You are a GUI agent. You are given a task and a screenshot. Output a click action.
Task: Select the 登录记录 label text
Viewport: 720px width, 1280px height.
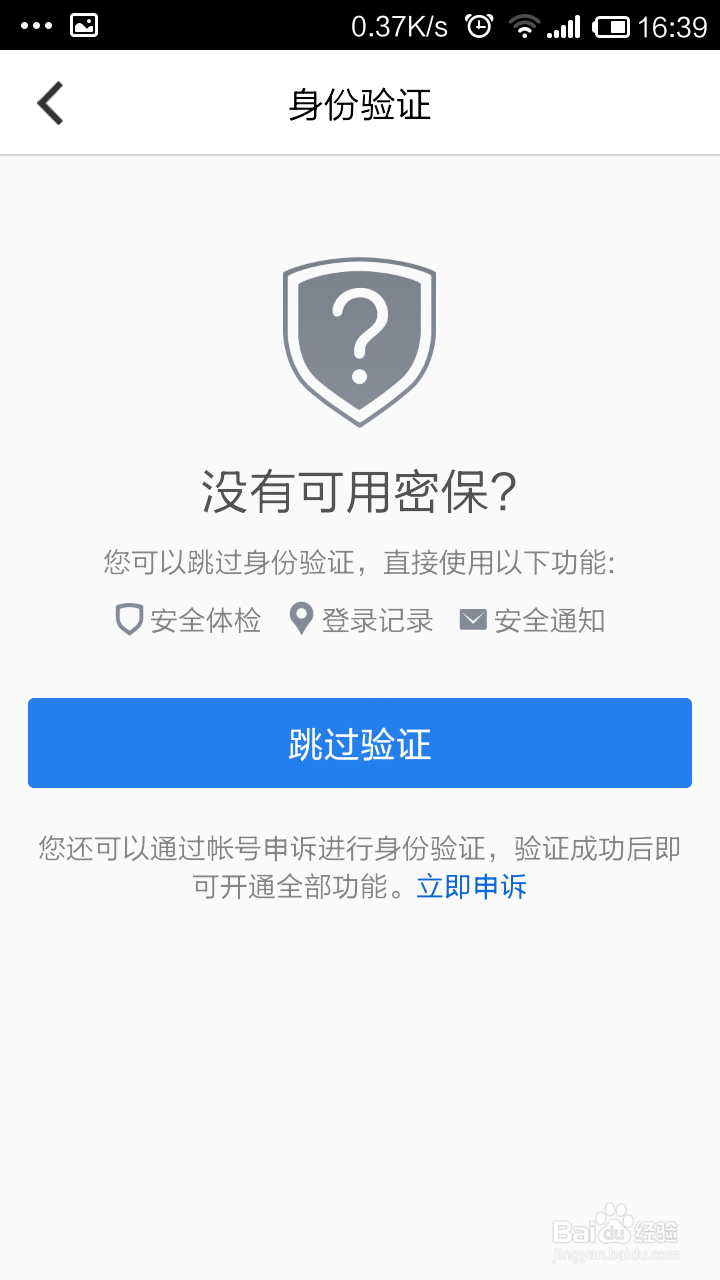tap(376, 620)
